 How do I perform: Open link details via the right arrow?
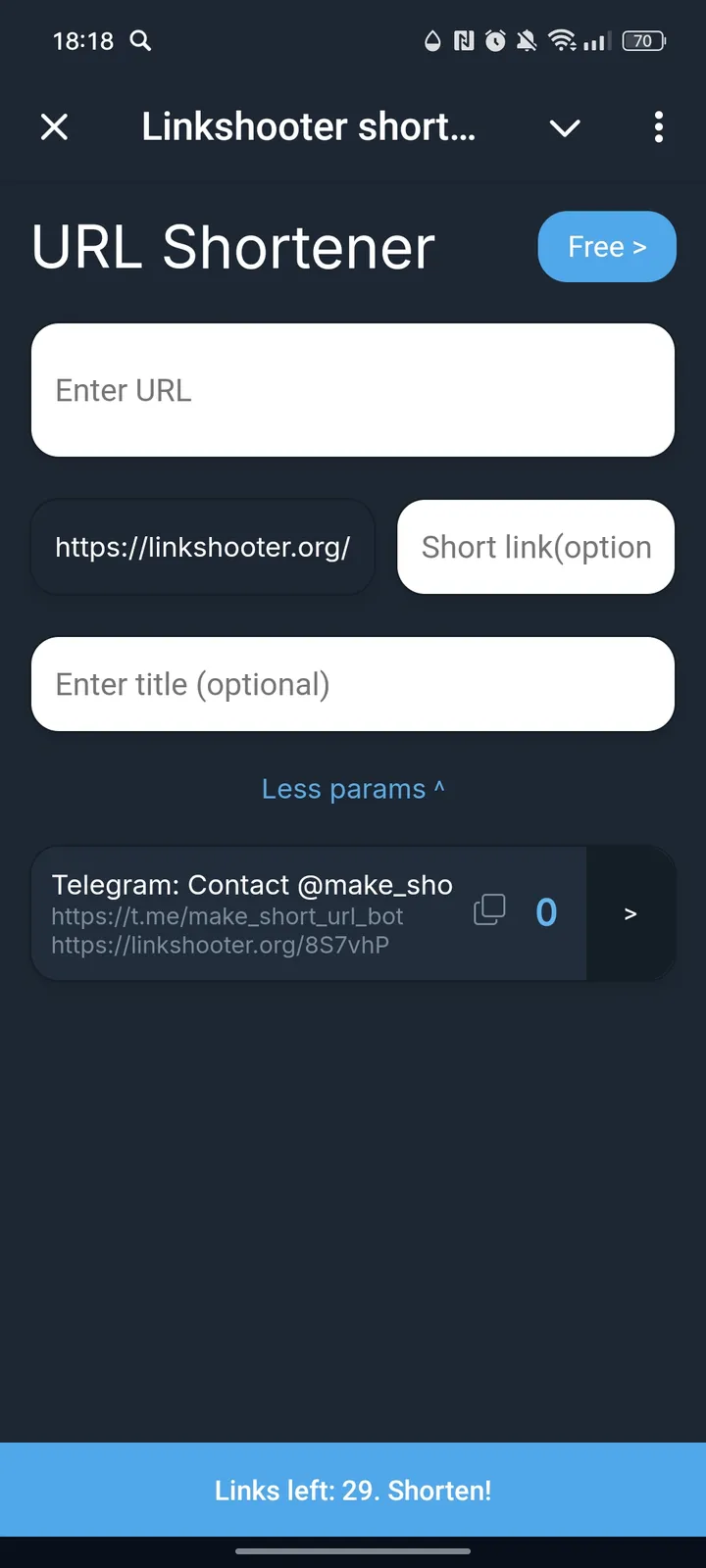630,912
